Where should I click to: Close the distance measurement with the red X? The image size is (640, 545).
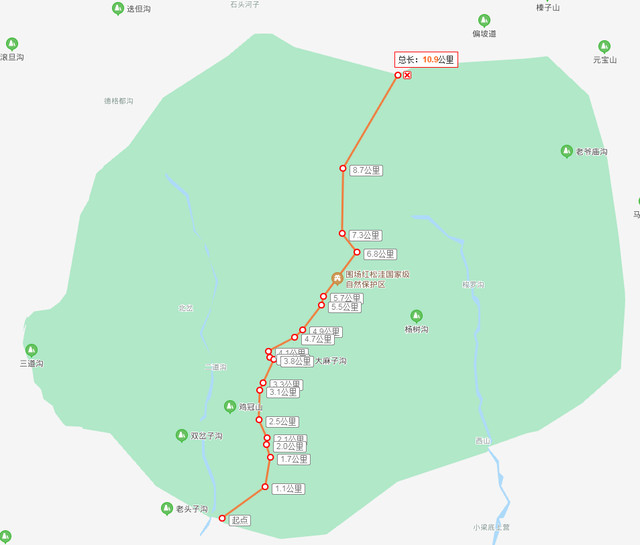point(407,75)
